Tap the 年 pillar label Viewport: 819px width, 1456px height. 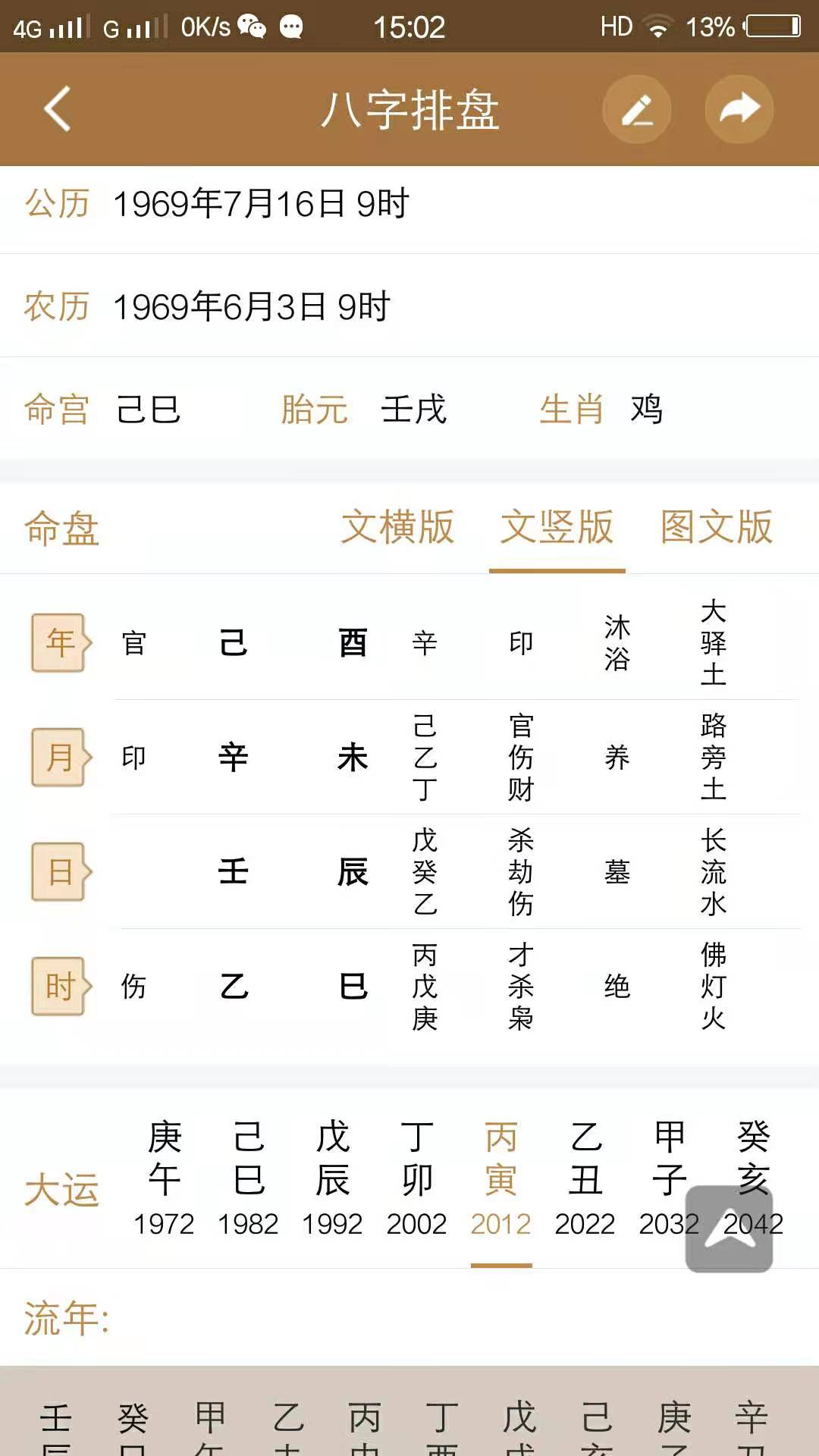(x=61, y=643)
